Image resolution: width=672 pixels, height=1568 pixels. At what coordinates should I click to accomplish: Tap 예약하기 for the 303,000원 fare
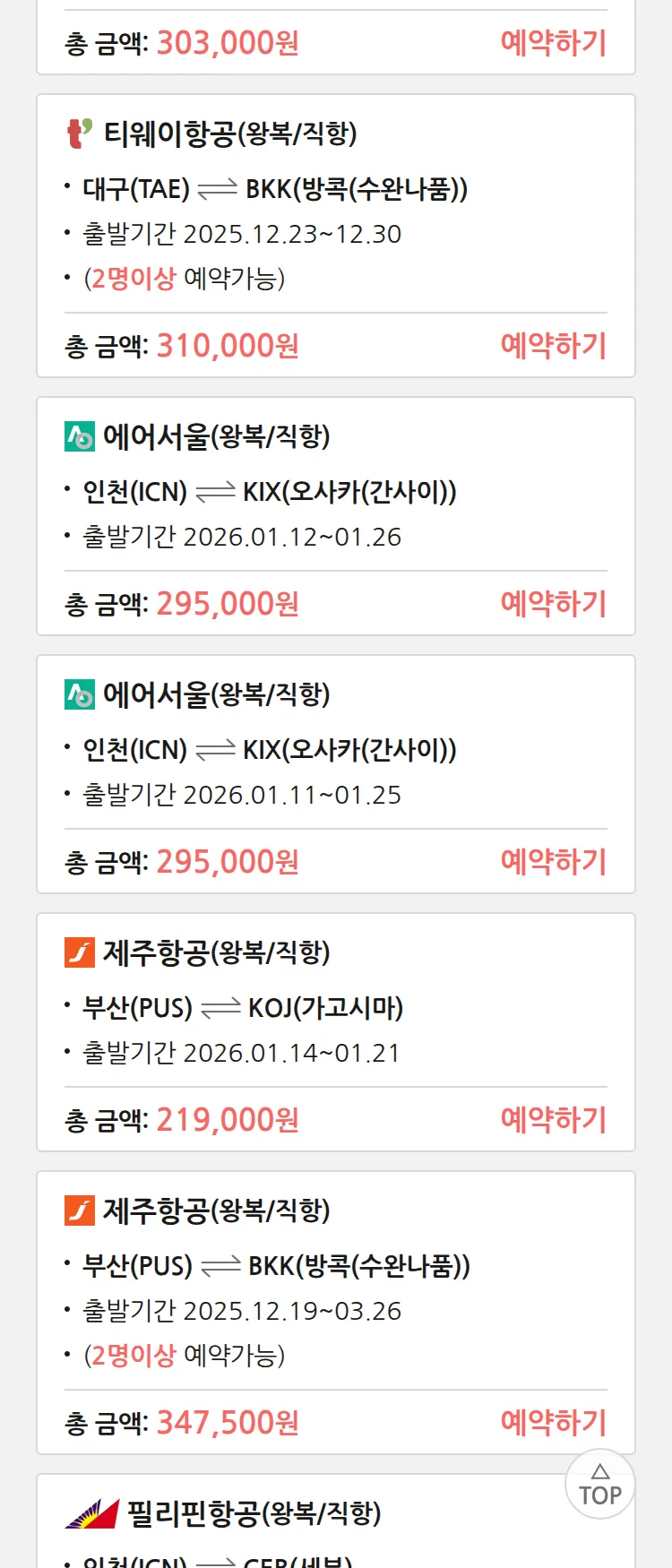553,43
